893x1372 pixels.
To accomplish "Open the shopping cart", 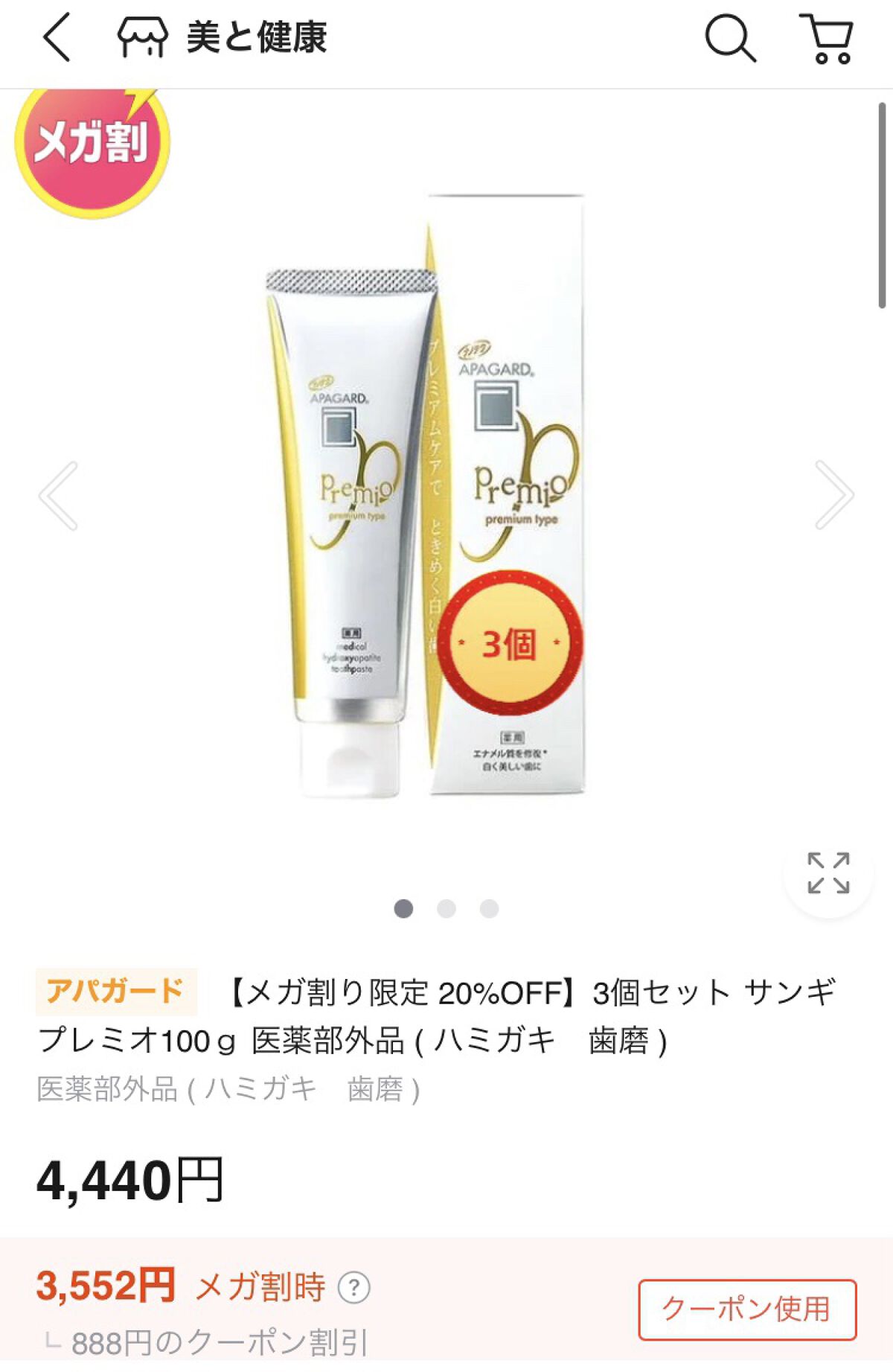I will click(x=827, y=38).
